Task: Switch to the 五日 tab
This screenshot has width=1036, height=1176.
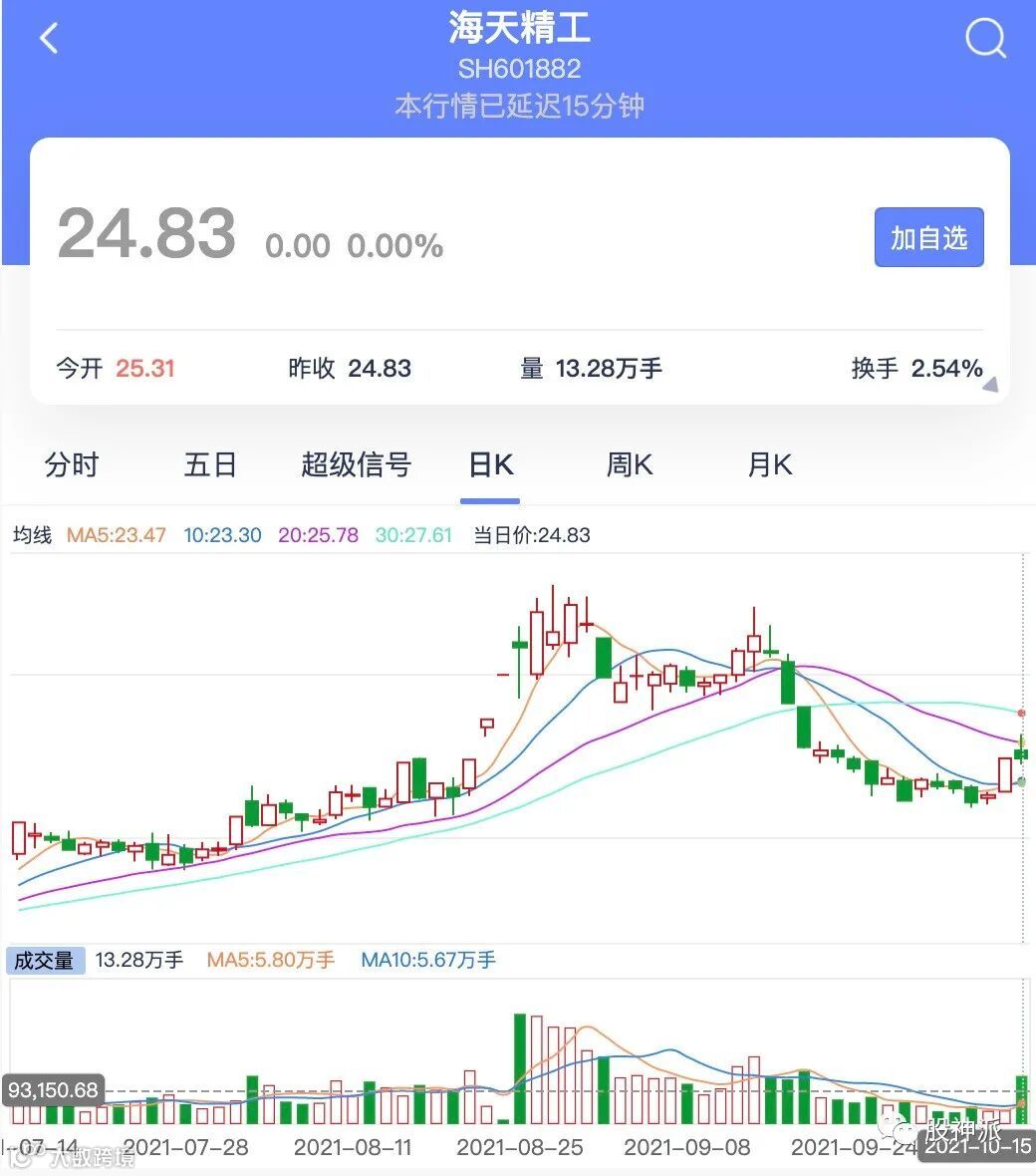Action: tap(210, 465)
